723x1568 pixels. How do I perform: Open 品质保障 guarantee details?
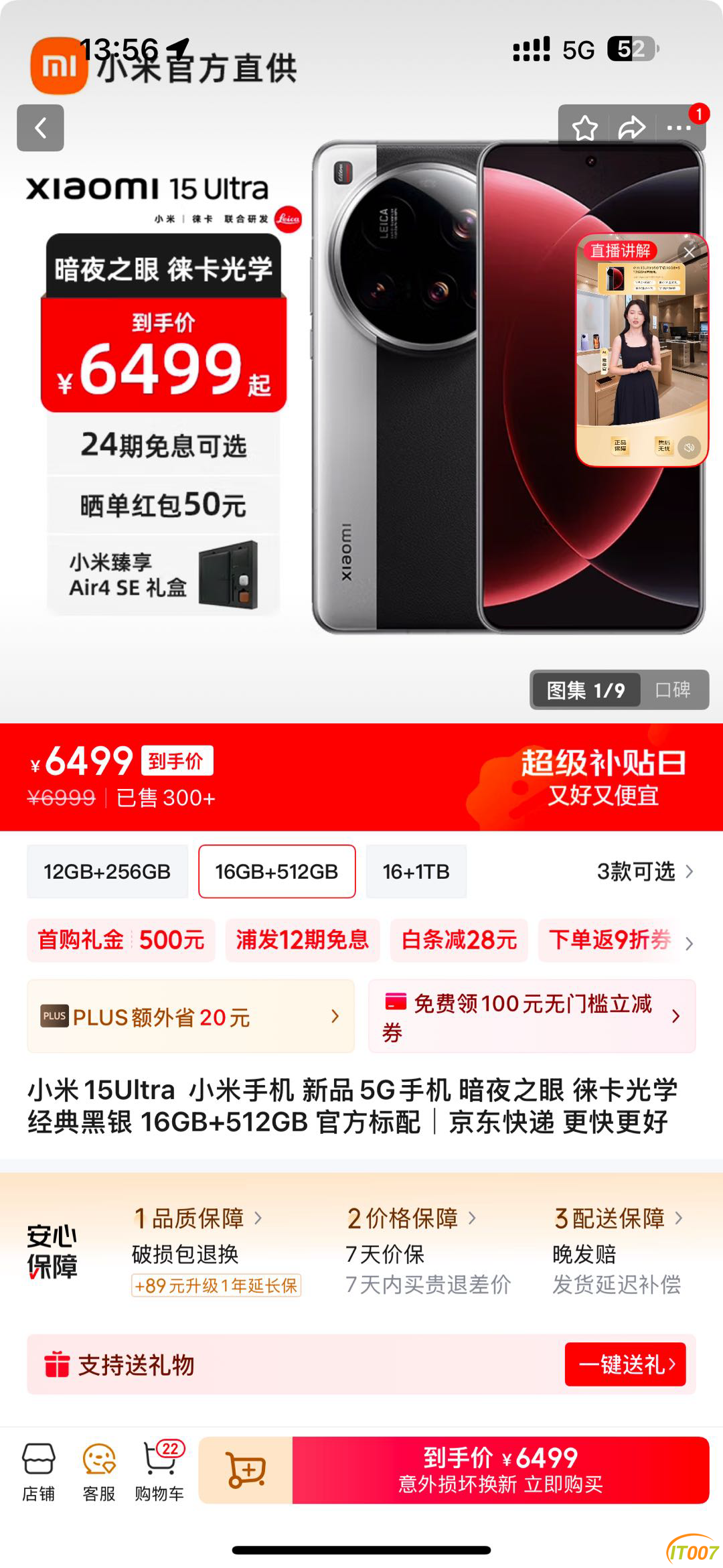(198, 1218)
